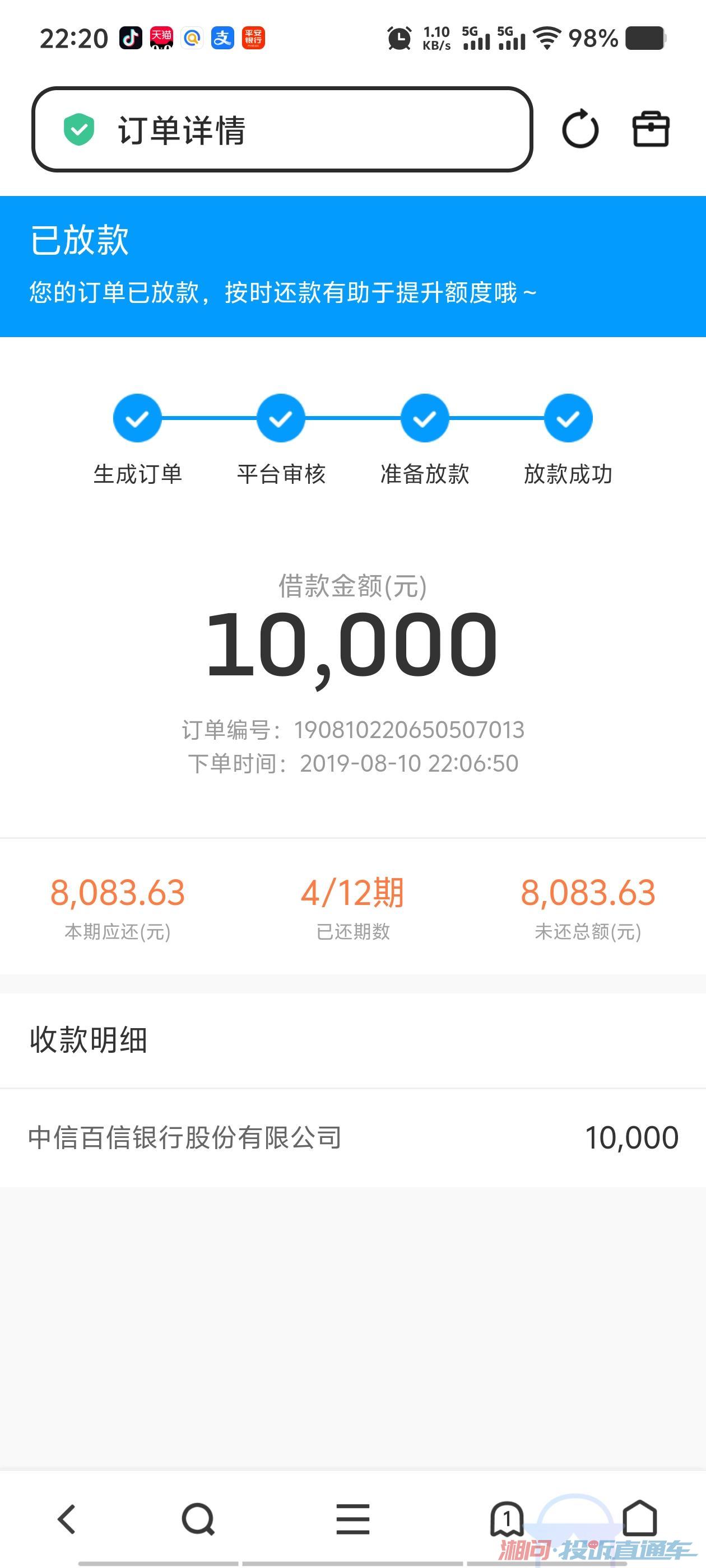Viewport: 706px width, 1568px height.
Task: Open the browser menu with three lines
Action: 354,1519
